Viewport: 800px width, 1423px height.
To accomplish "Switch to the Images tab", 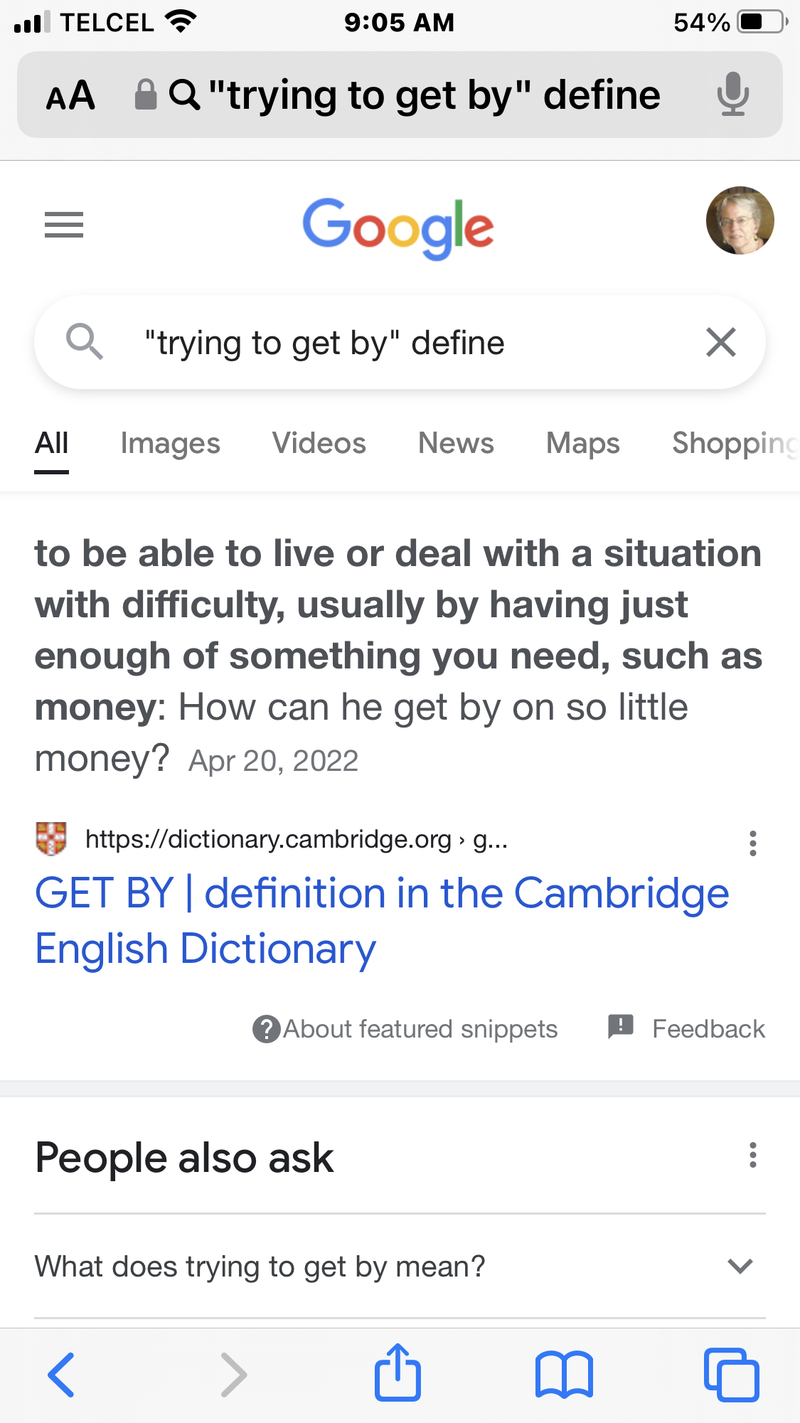I will coord(170,443).
